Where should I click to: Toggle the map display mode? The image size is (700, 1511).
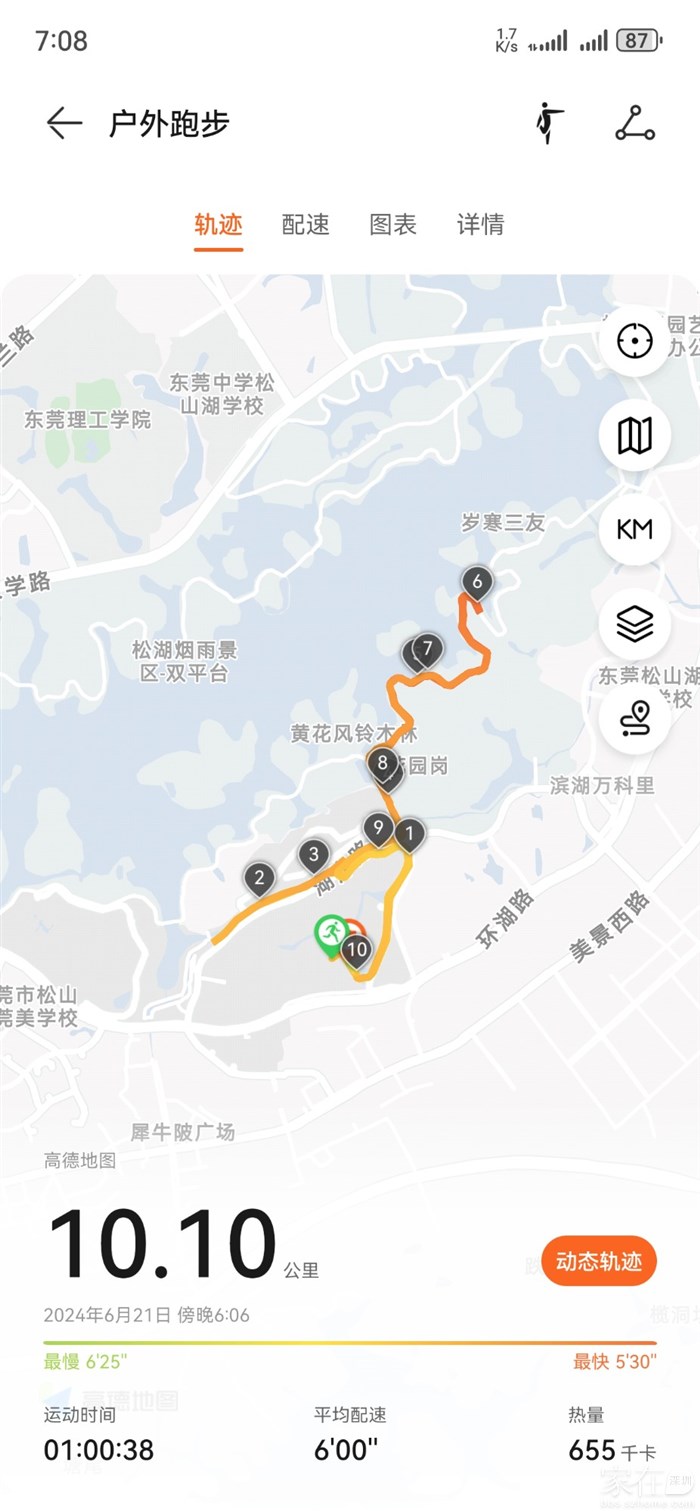(x=634, y=435)
